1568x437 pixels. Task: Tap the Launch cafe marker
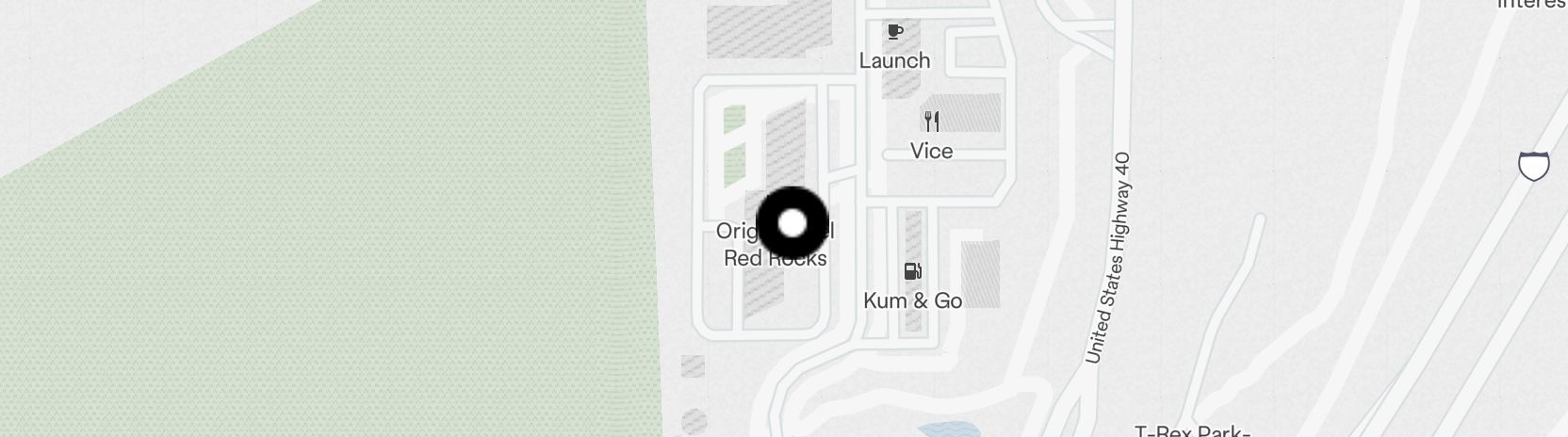pyautogui.click(x=894, y=33)
